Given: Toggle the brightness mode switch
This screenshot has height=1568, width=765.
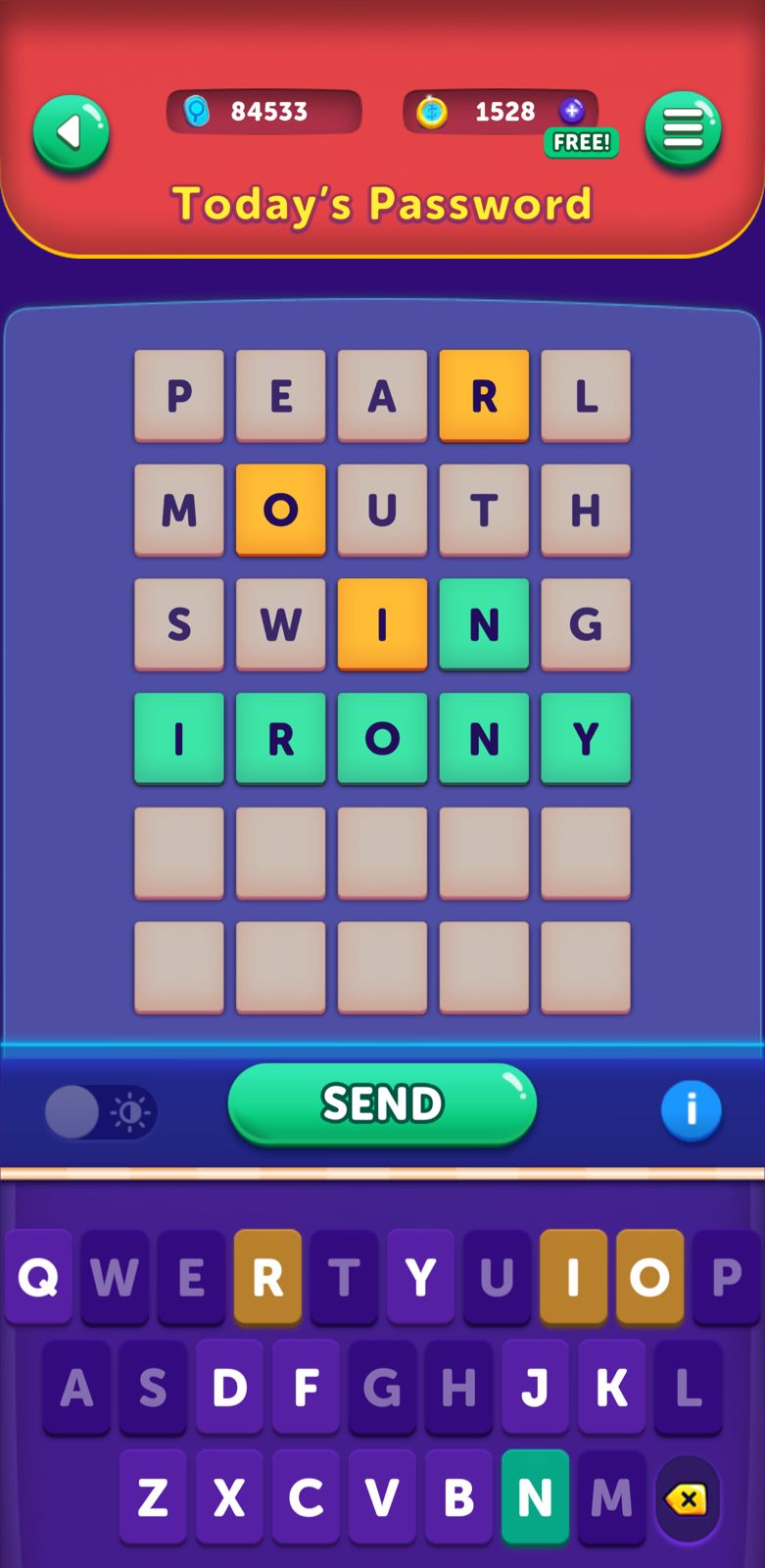Looking at the screenshot, I should pos(100,1112).
